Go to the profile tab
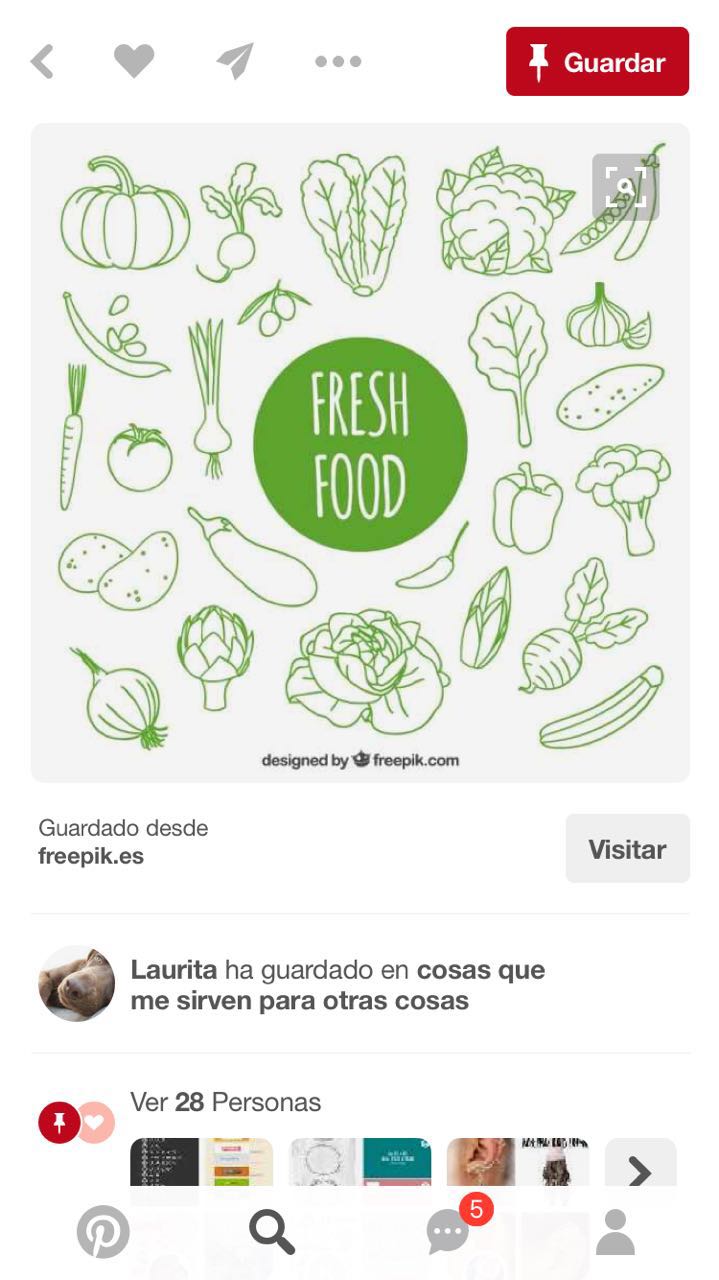Screen dimensions: 719x1280 (615, 1231)
